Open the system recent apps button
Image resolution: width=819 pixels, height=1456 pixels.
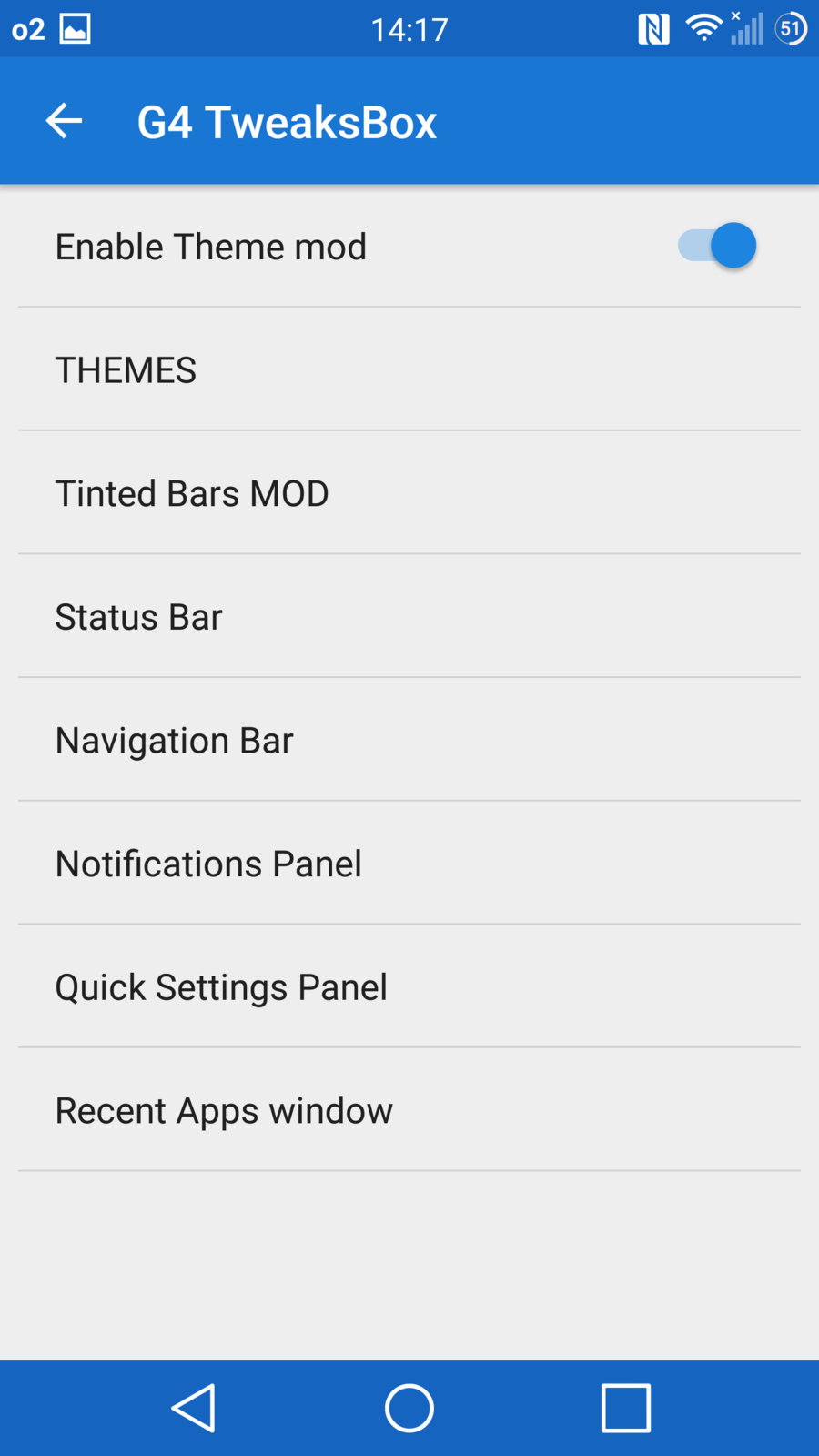tap(626, 1408)
